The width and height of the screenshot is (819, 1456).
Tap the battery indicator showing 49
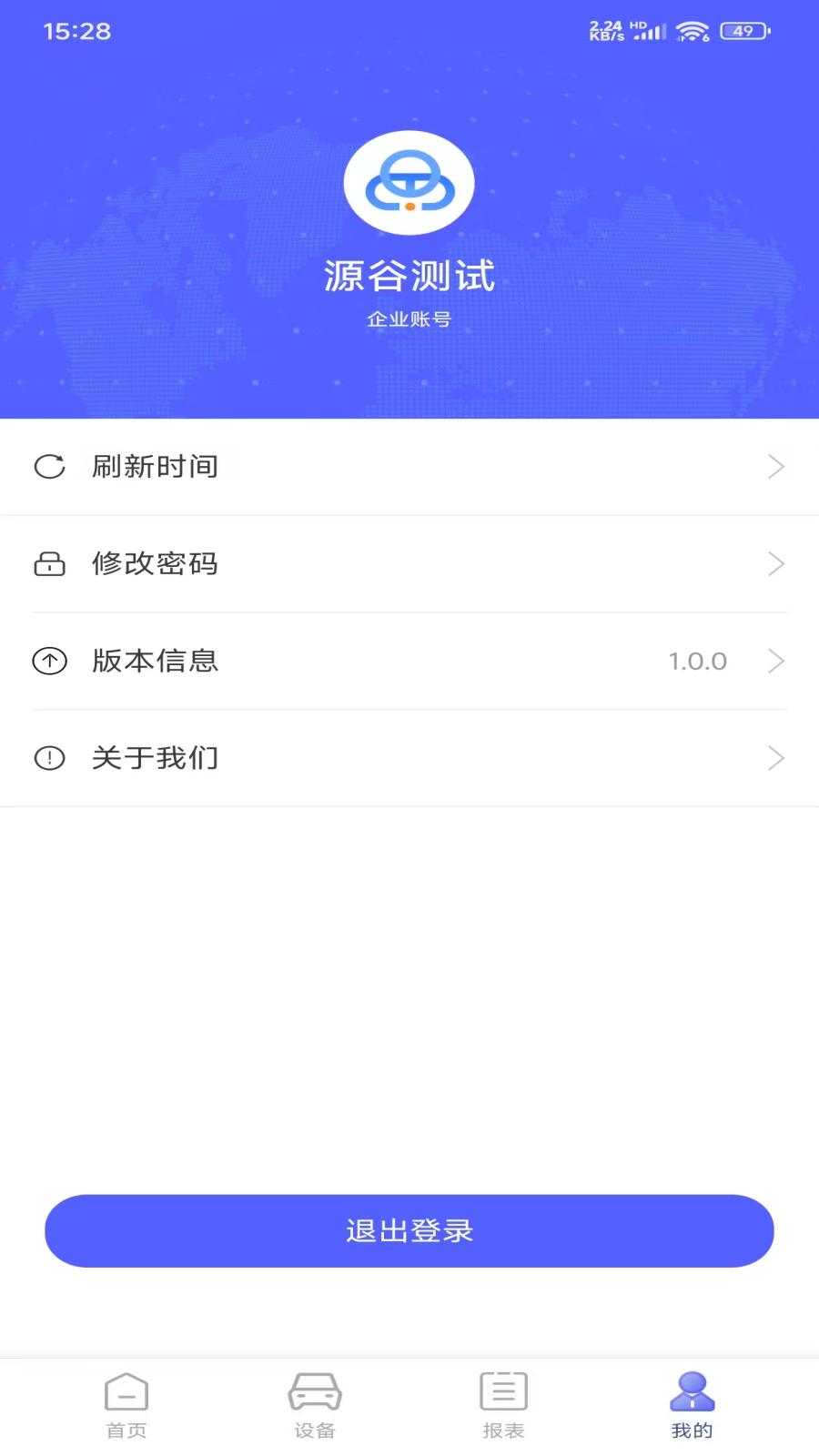[x=744, y=30]
